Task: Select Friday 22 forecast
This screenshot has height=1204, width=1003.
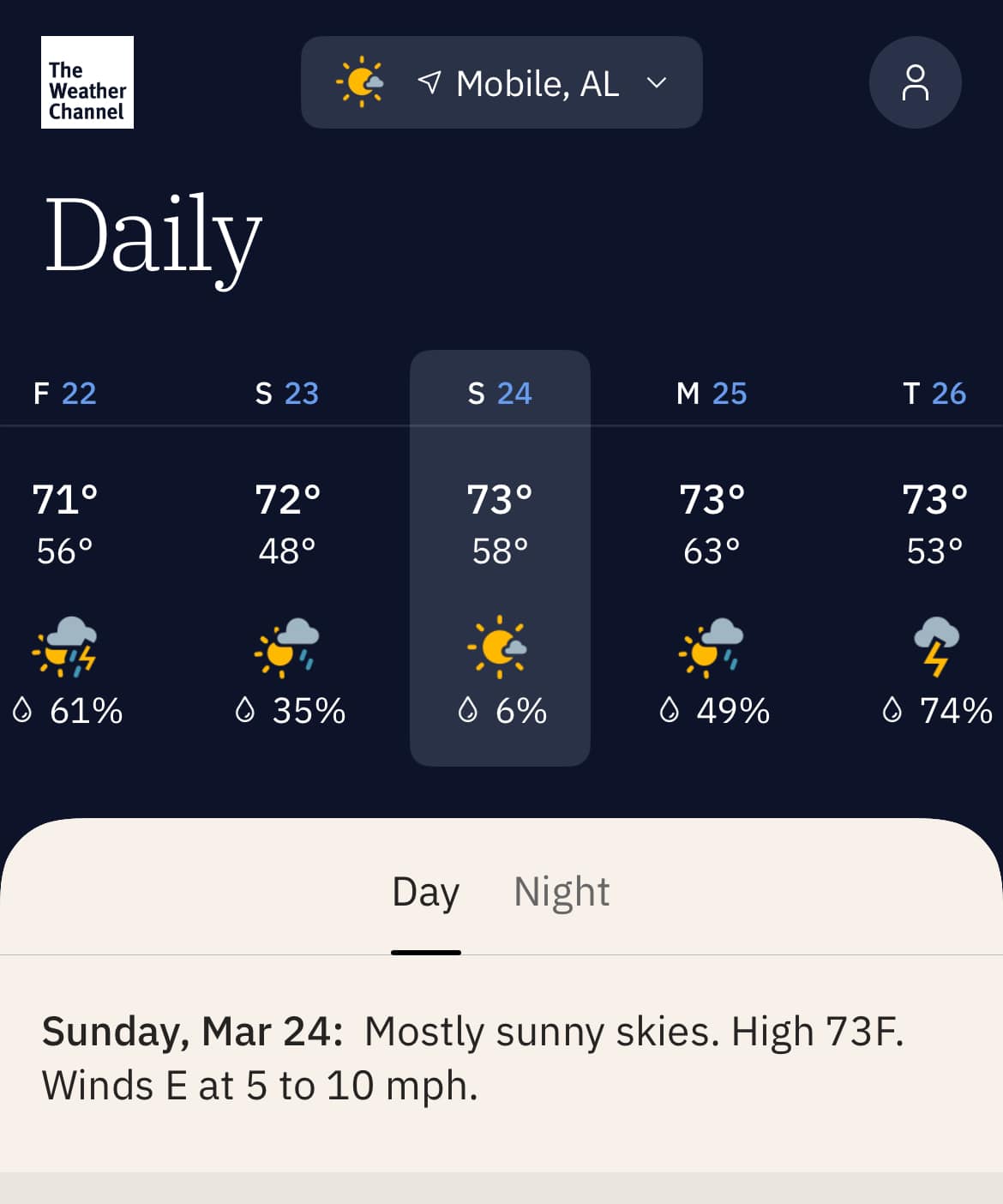Action: pos(65,557)
